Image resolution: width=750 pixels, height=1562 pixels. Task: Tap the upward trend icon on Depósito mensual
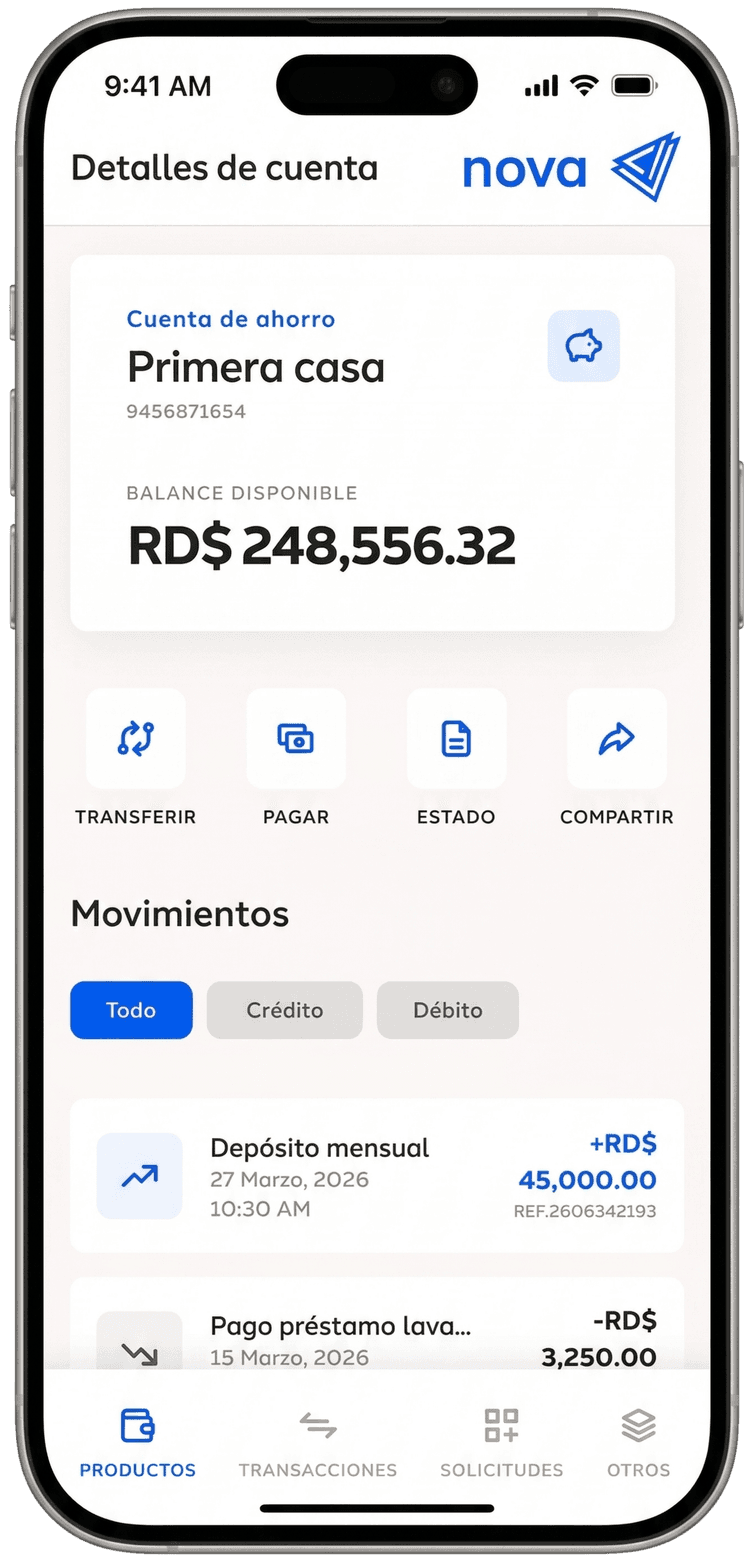pos(139,1175)
